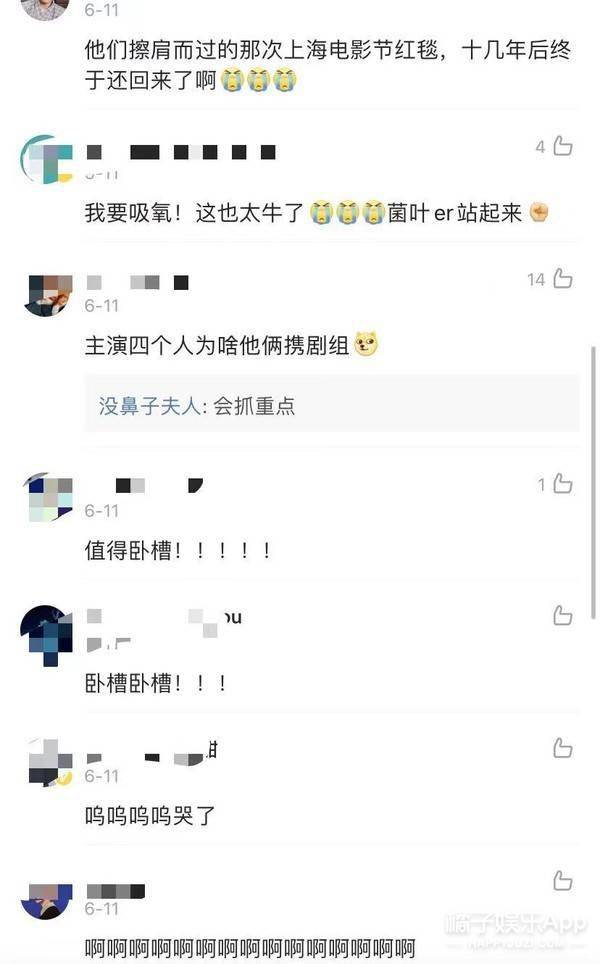
Task: Open avatar of "呜呜呜呜哭了" commenter
Action: 47,761
